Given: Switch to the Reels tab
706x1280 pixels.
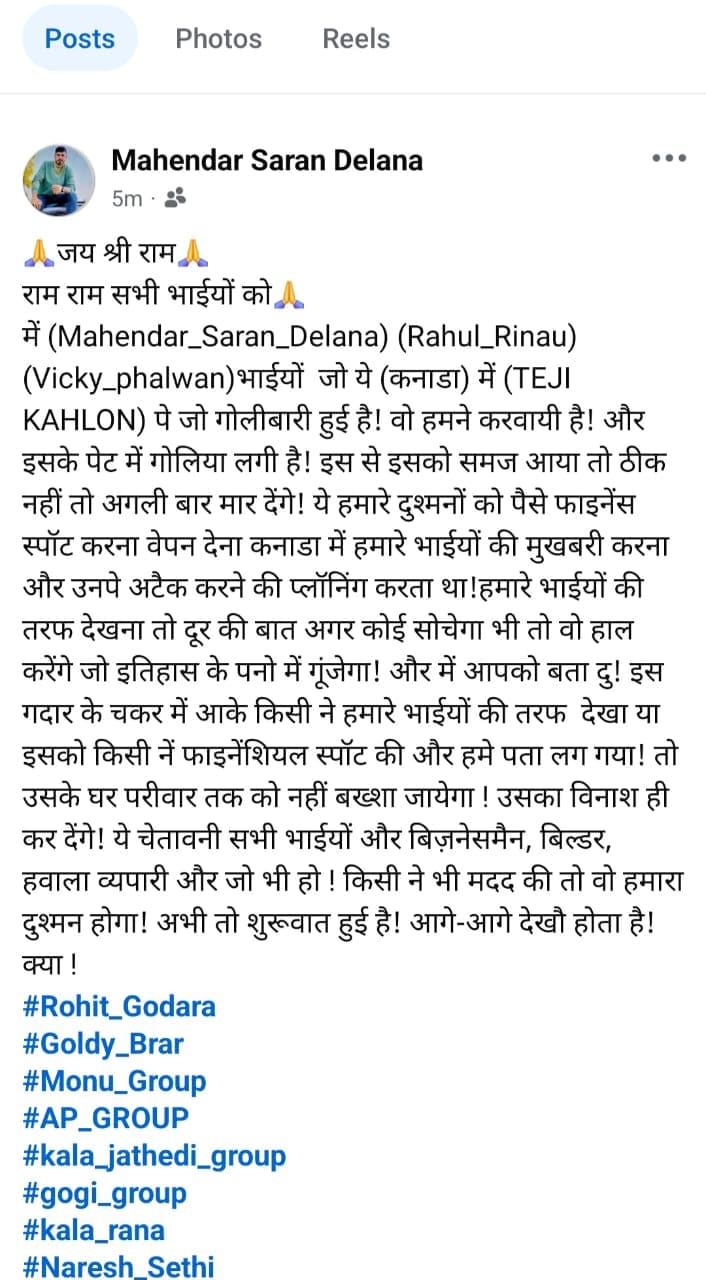Looking at the screenshot, I should [355, 39].
